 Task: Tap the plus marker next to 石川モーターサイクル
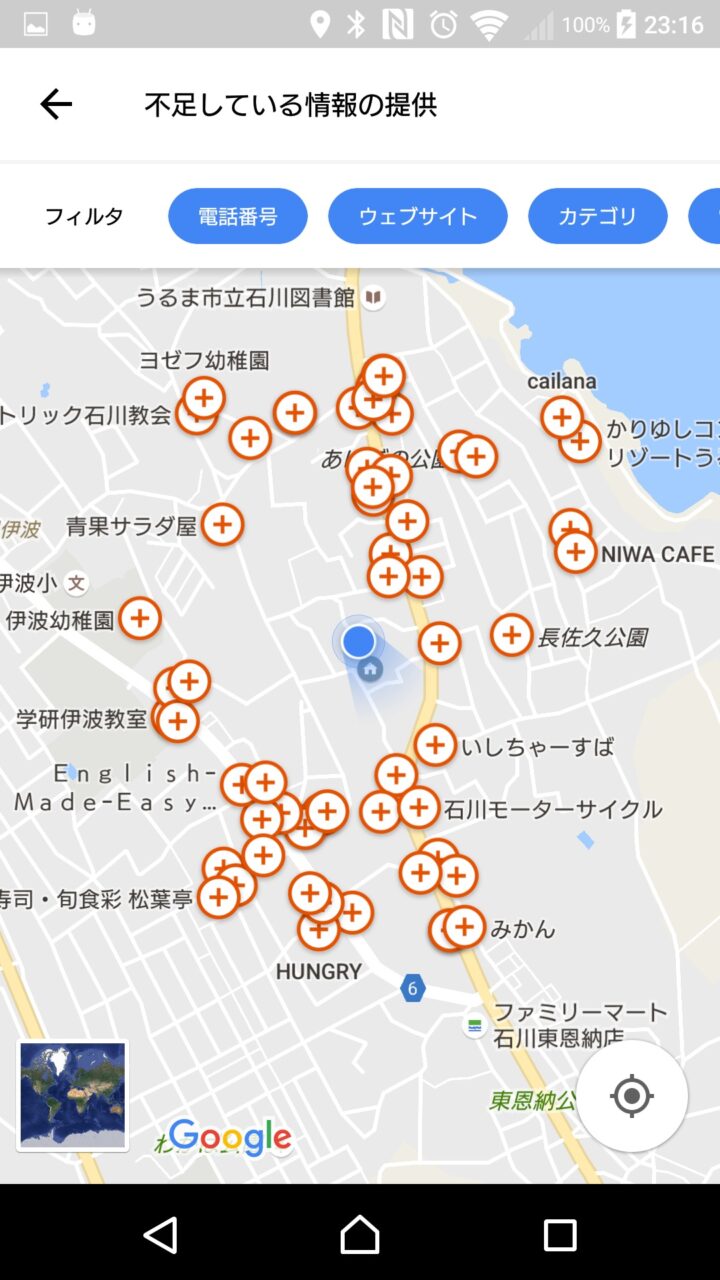tap(419, 807)
